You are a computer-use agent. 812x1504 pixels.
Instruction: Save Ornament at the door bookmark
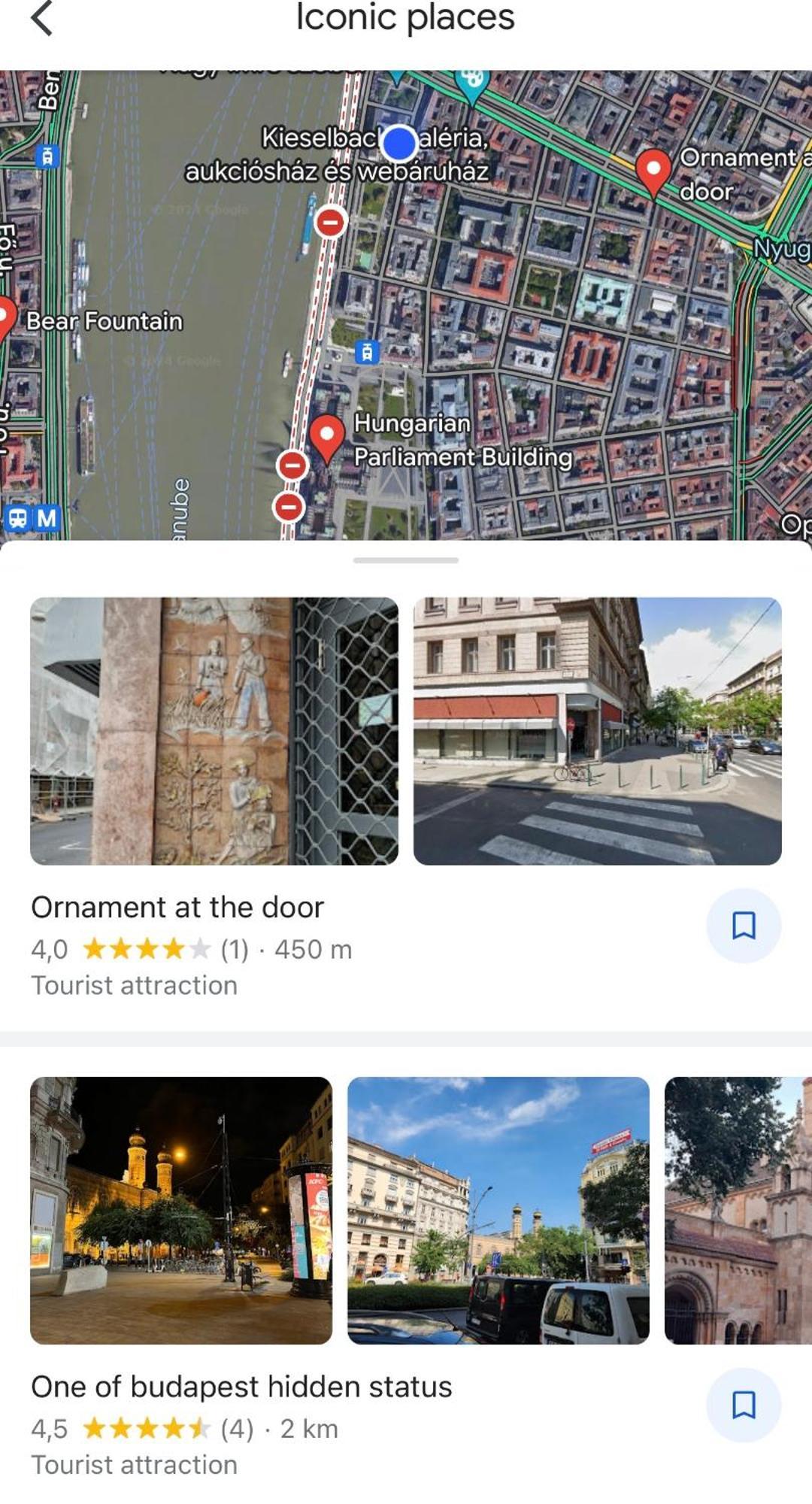(x=743, y=925)
